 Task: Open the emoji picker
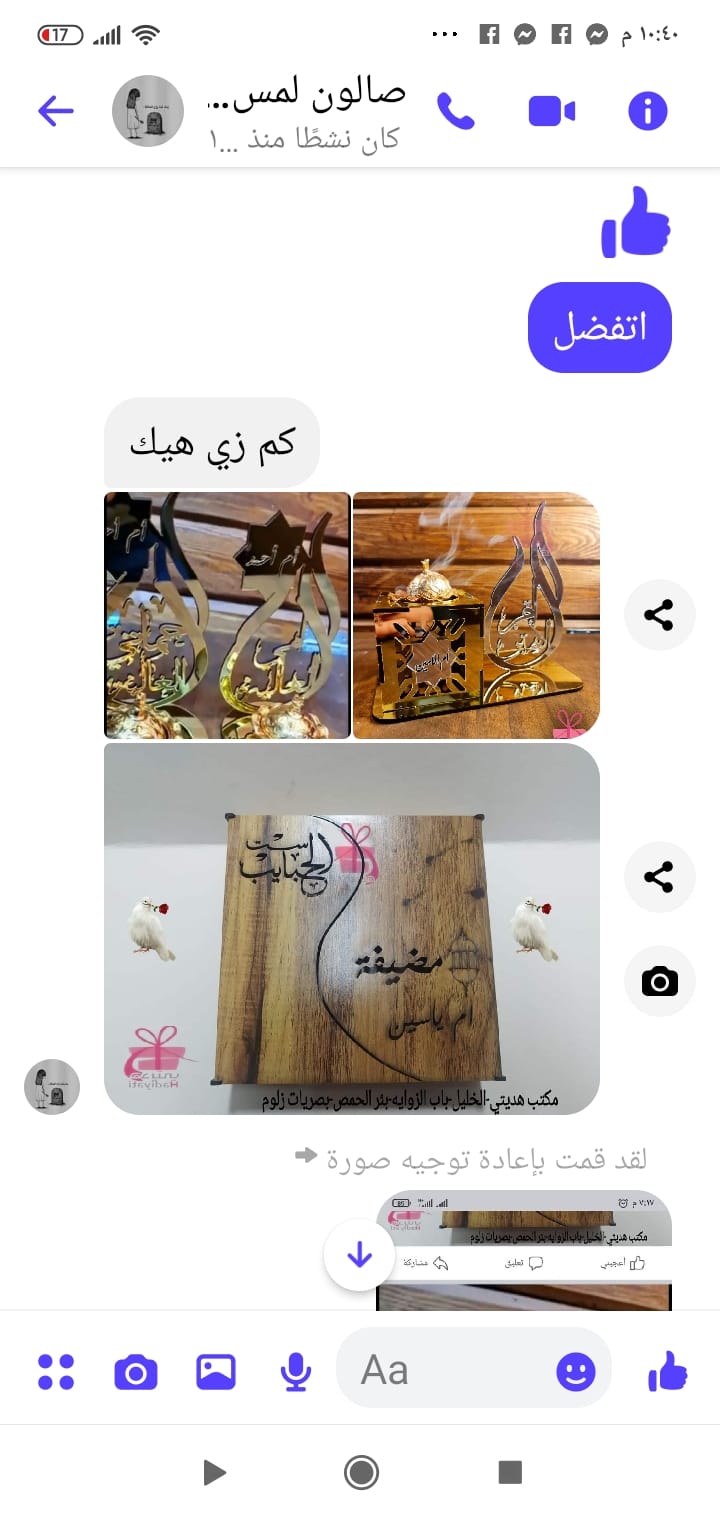point(576,1371)
